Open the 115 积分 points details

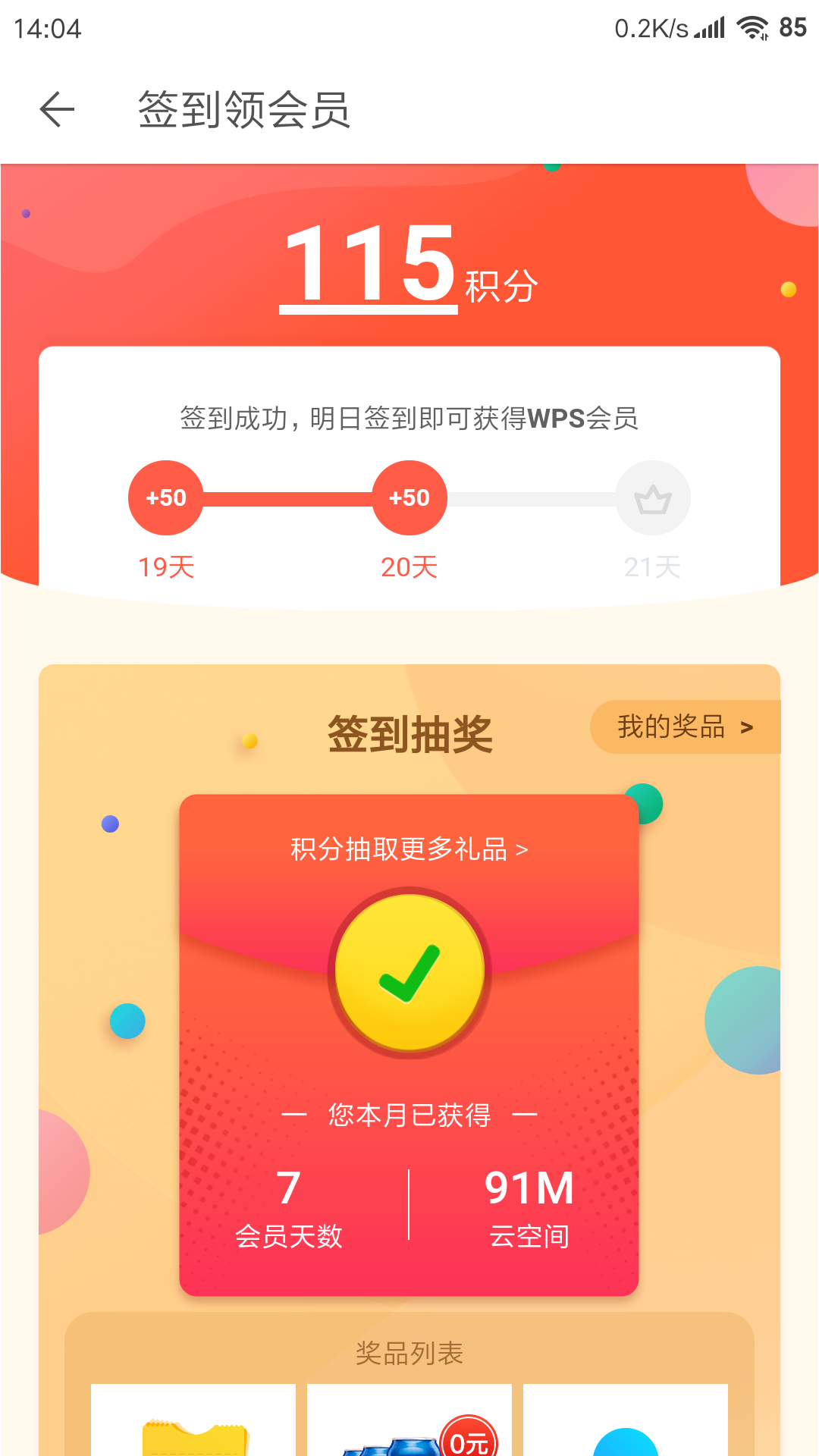click(369, 265)
